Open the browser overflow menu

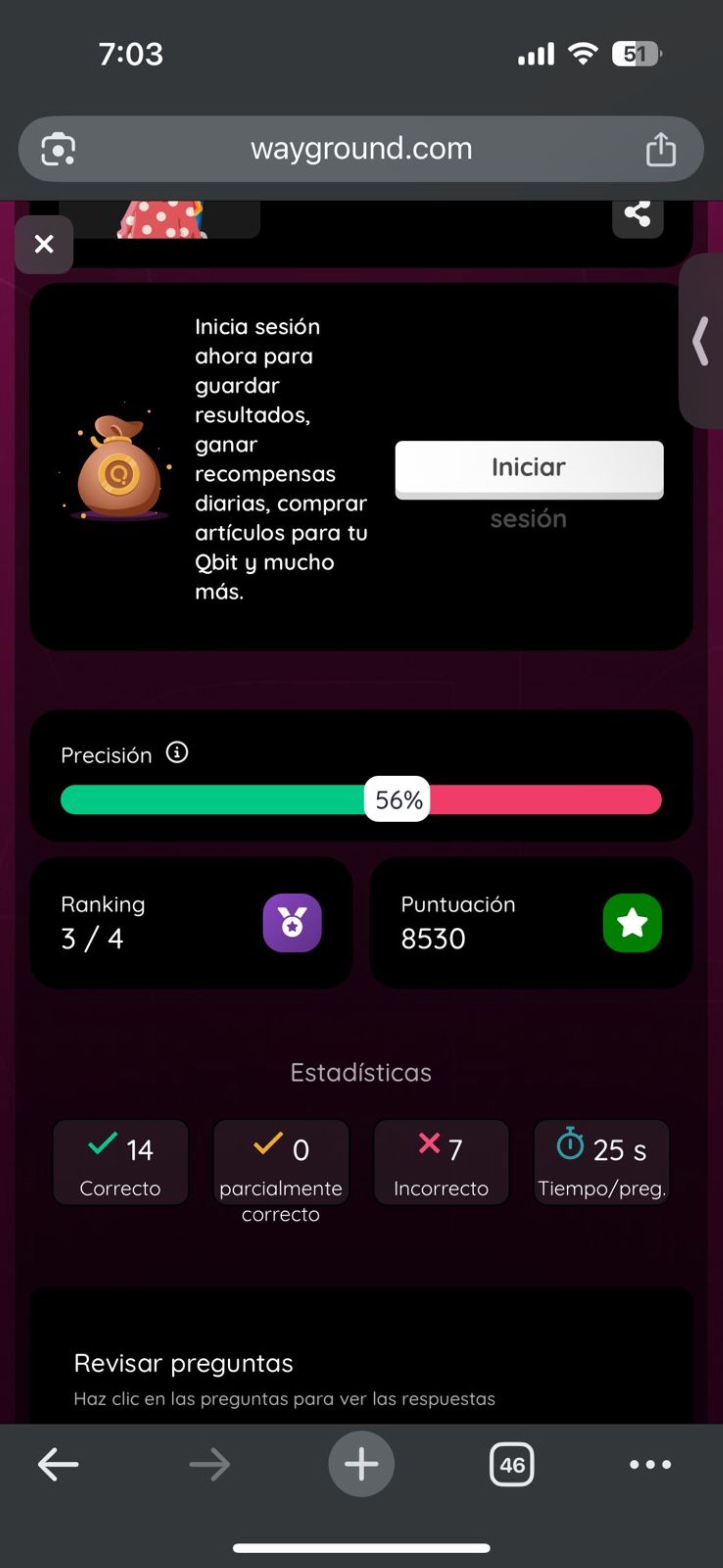coord(650,1465)
